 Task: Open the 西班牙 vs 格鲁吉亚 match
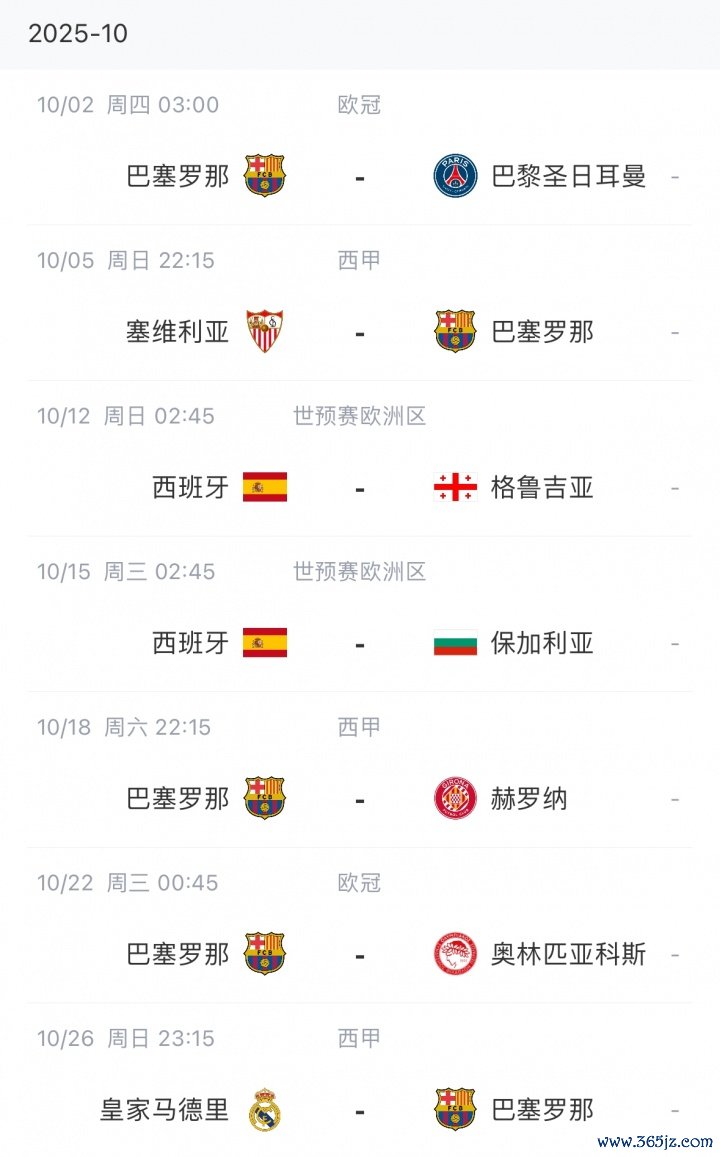point(360,488)
